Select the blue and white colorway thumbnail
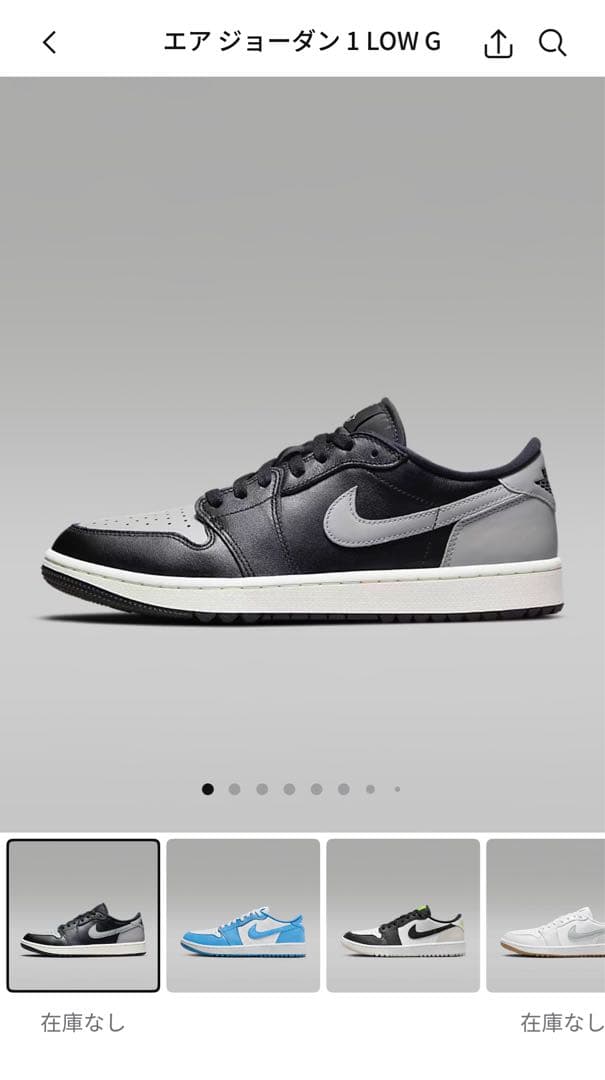Image resolution: width=605 pixels, height=1080 pixels. pyautogui.click(x=243, y=915)
